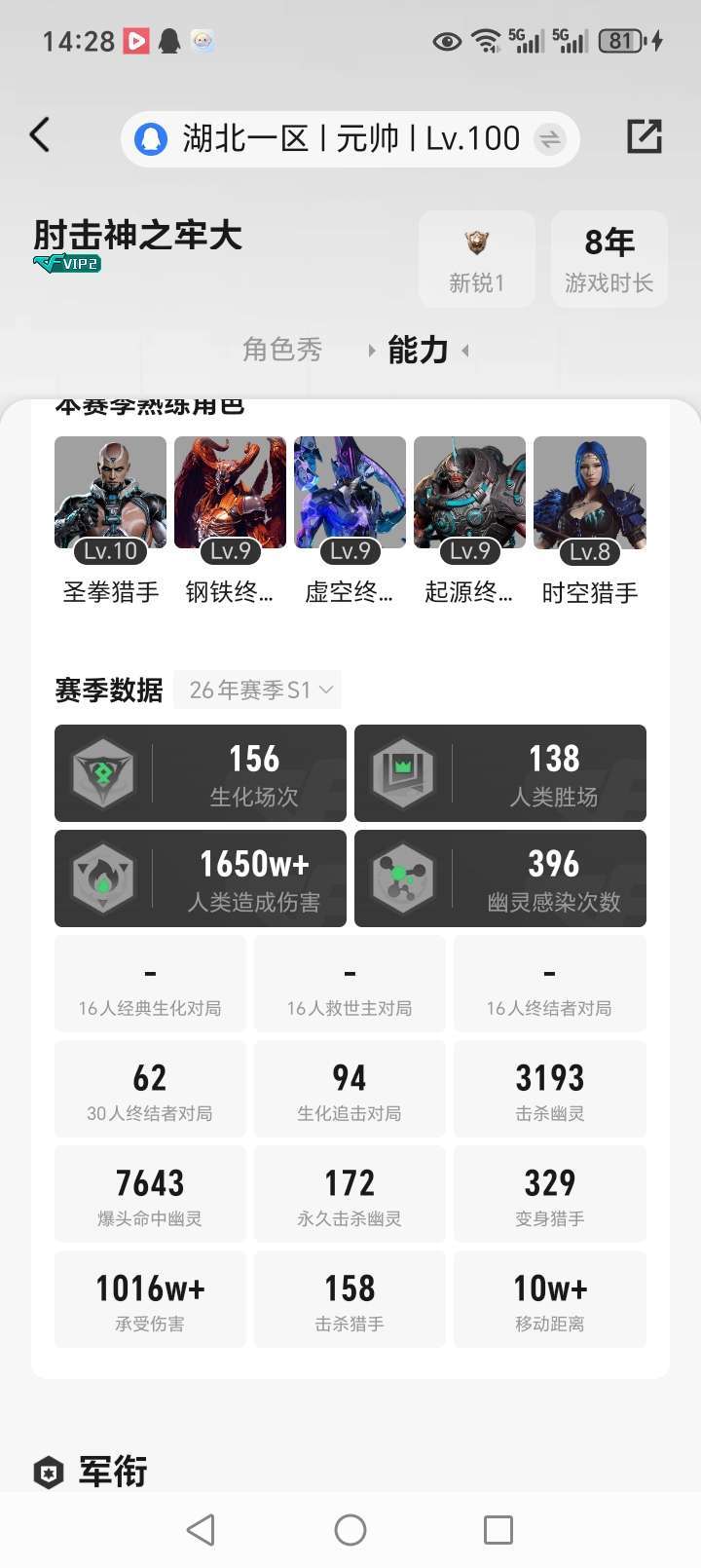This screenshot has height=1568, width=701.
Task: Go back using the top-left arrow
Action: click(x=40, y=135)
